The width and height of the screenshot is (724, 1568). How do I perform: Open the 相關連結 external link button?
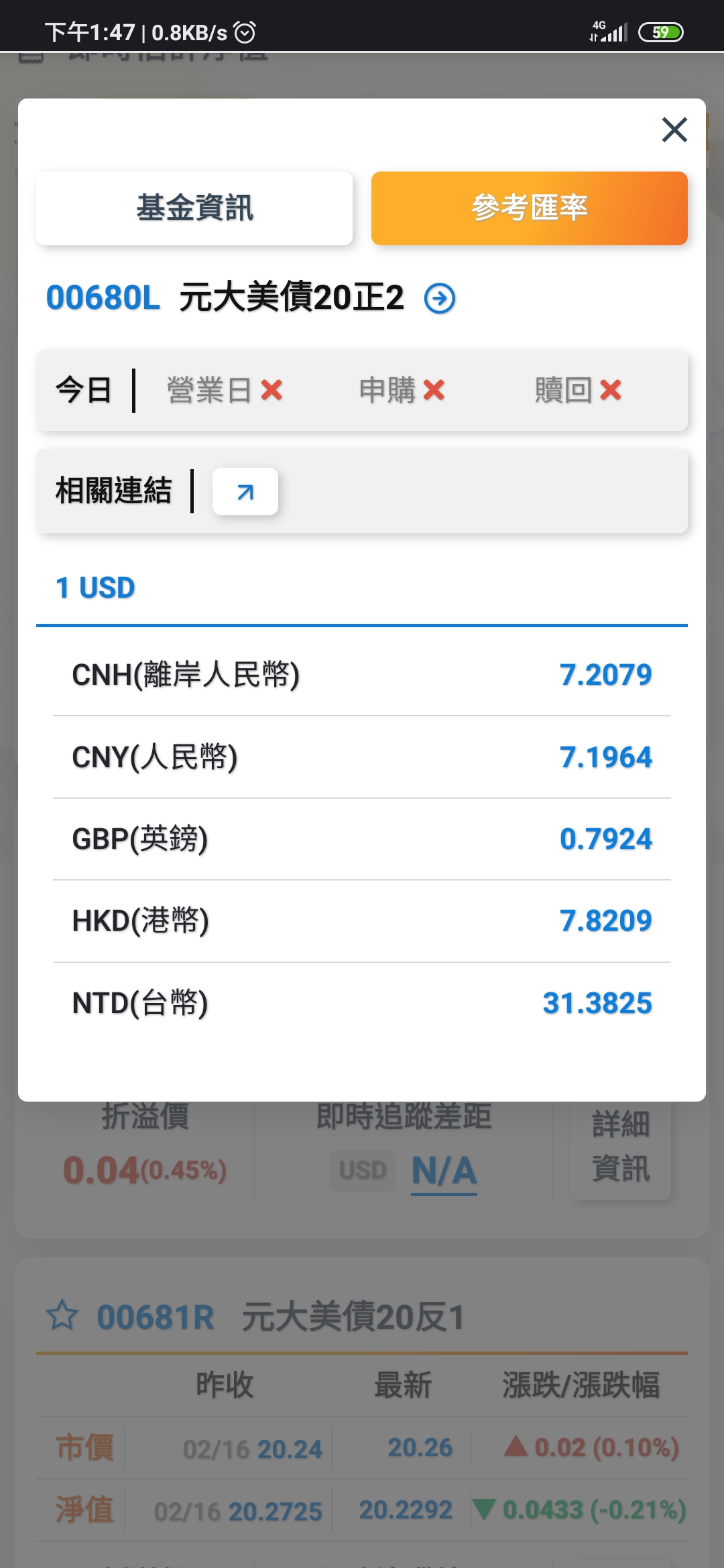tap(245, 492)
